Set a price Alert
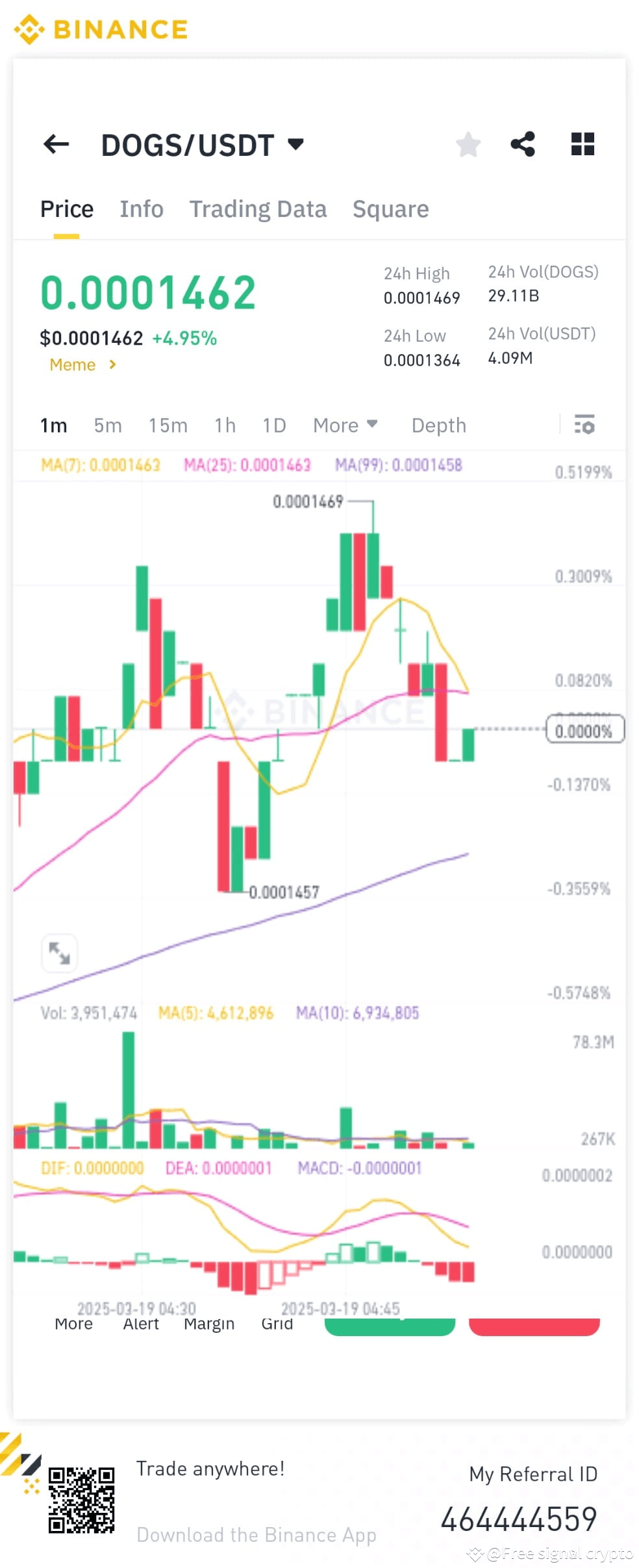Screen dimensions: 639x1568 click(141, 1323)
